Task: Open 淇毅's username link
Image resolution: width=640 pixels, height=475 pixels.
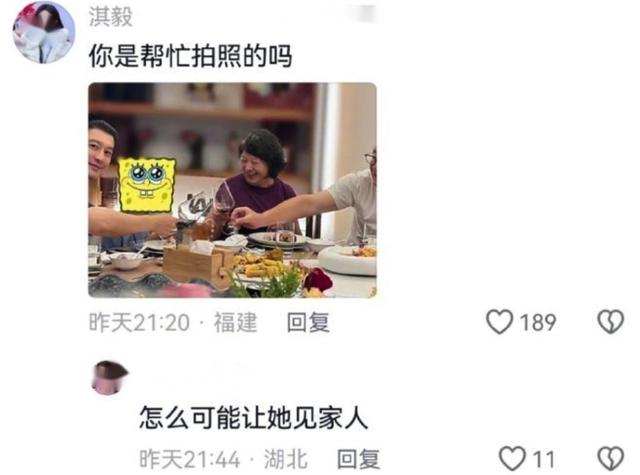Action: point(111,17)
